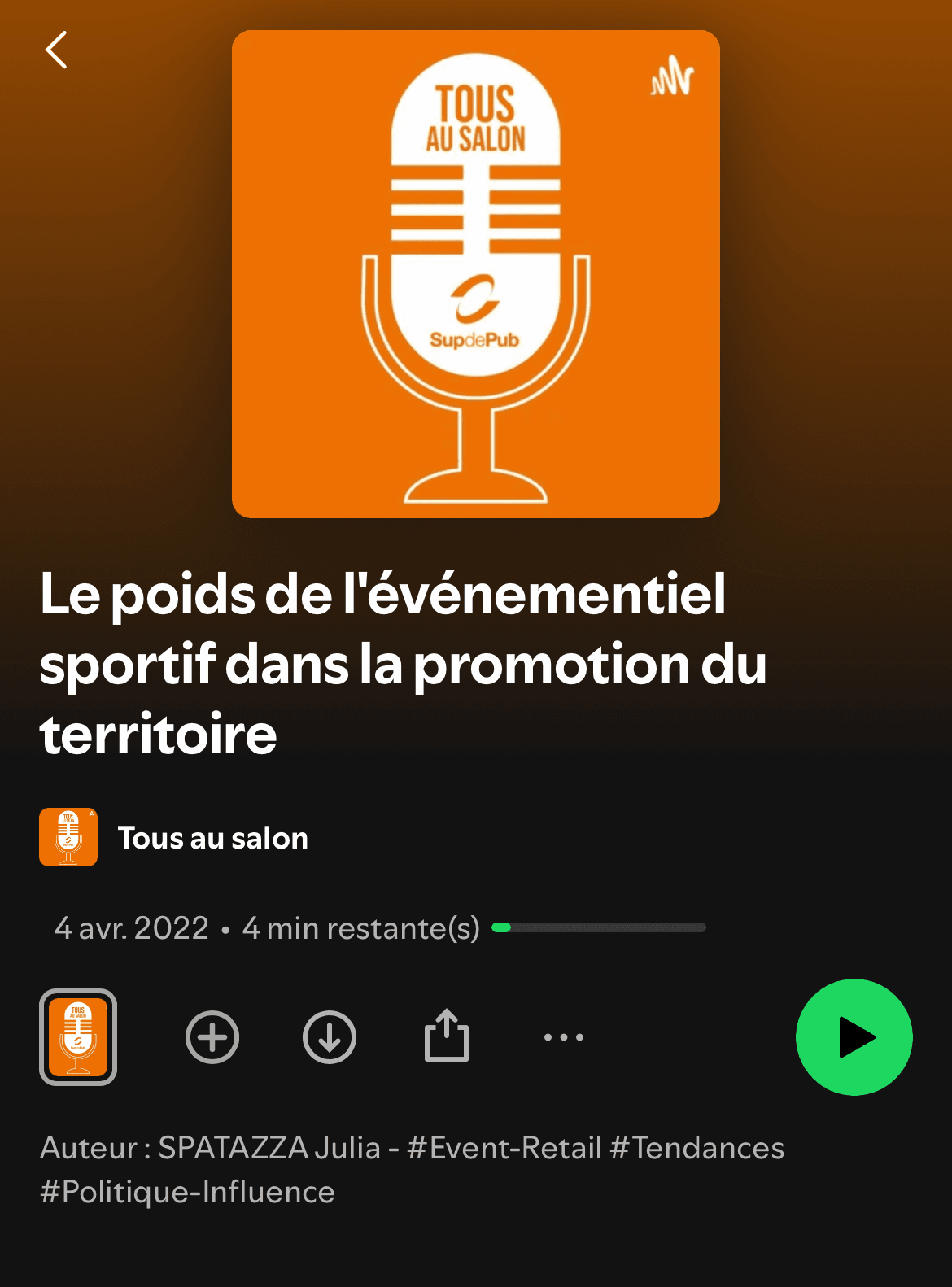Share this podcast episode
The height and width of the screenshot is (1287, 952).
[447, 1036]
